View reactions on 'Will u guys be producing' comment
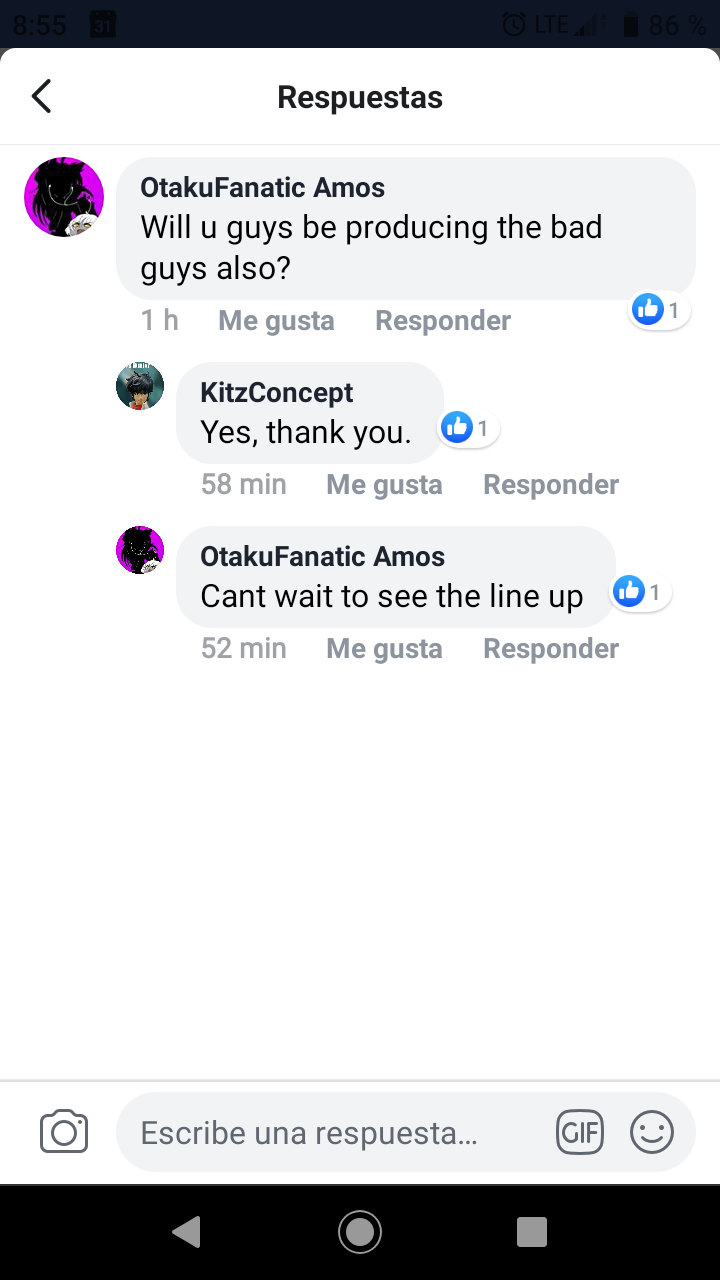720x1280 pixels. pos(660,311)
